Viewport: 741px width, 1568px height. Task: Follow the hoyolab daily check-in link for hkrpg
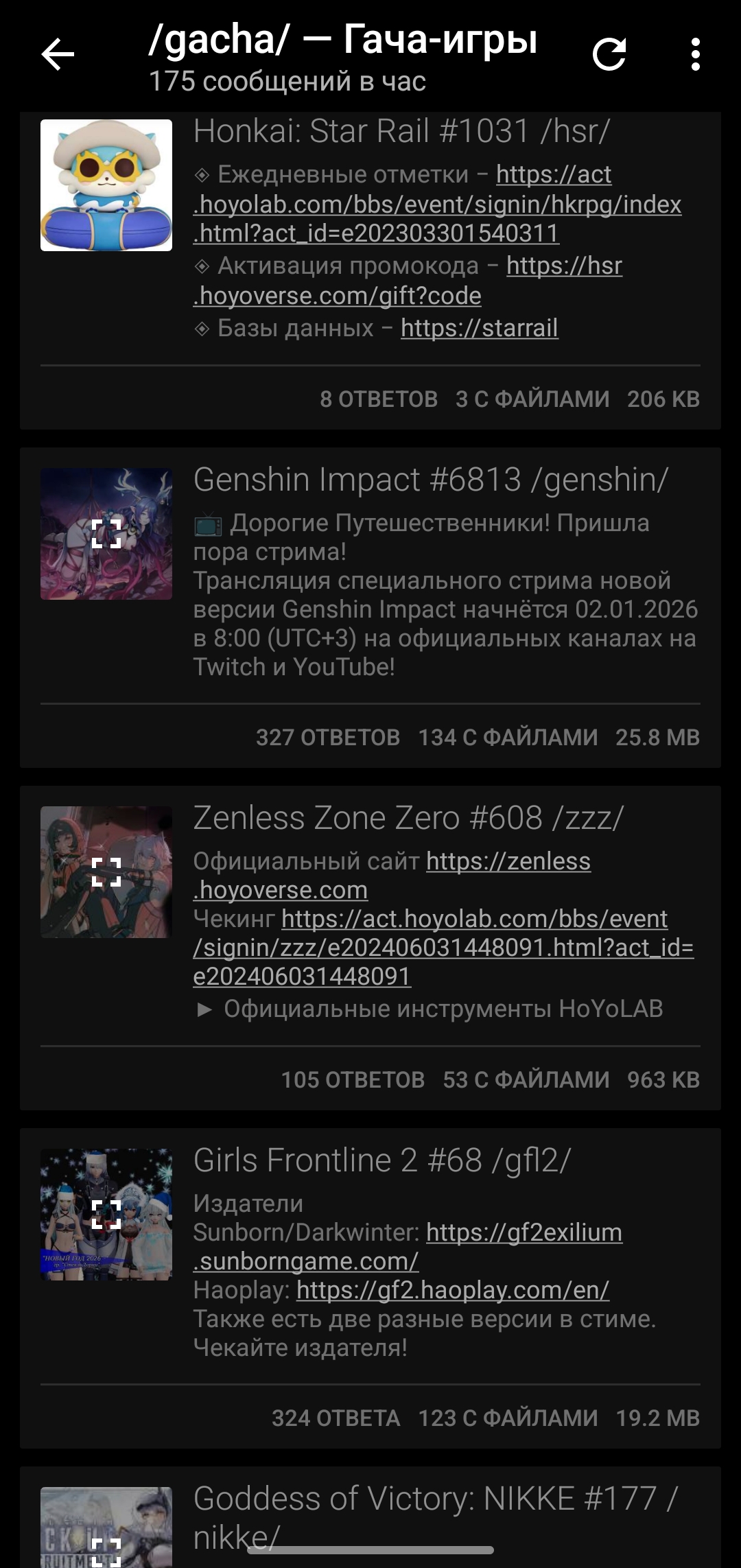point(437,204)
